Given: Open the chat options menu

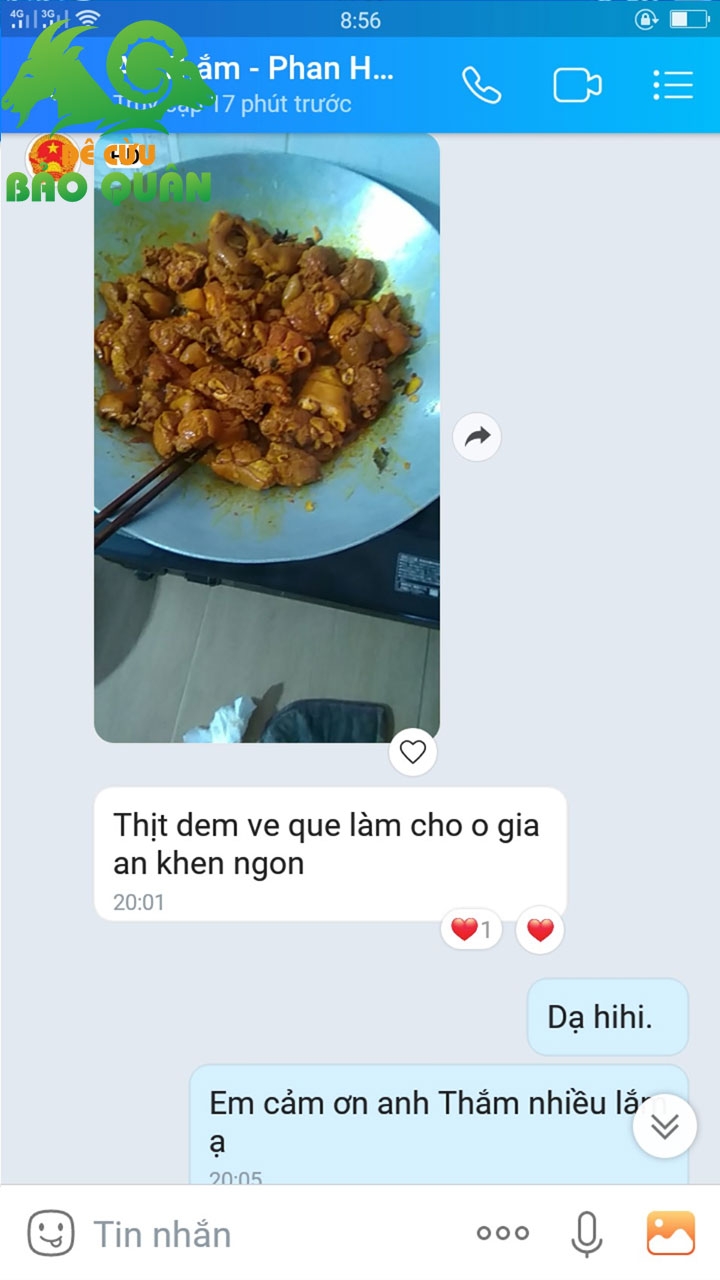Looking at the screenshot, I should (673, 85).
